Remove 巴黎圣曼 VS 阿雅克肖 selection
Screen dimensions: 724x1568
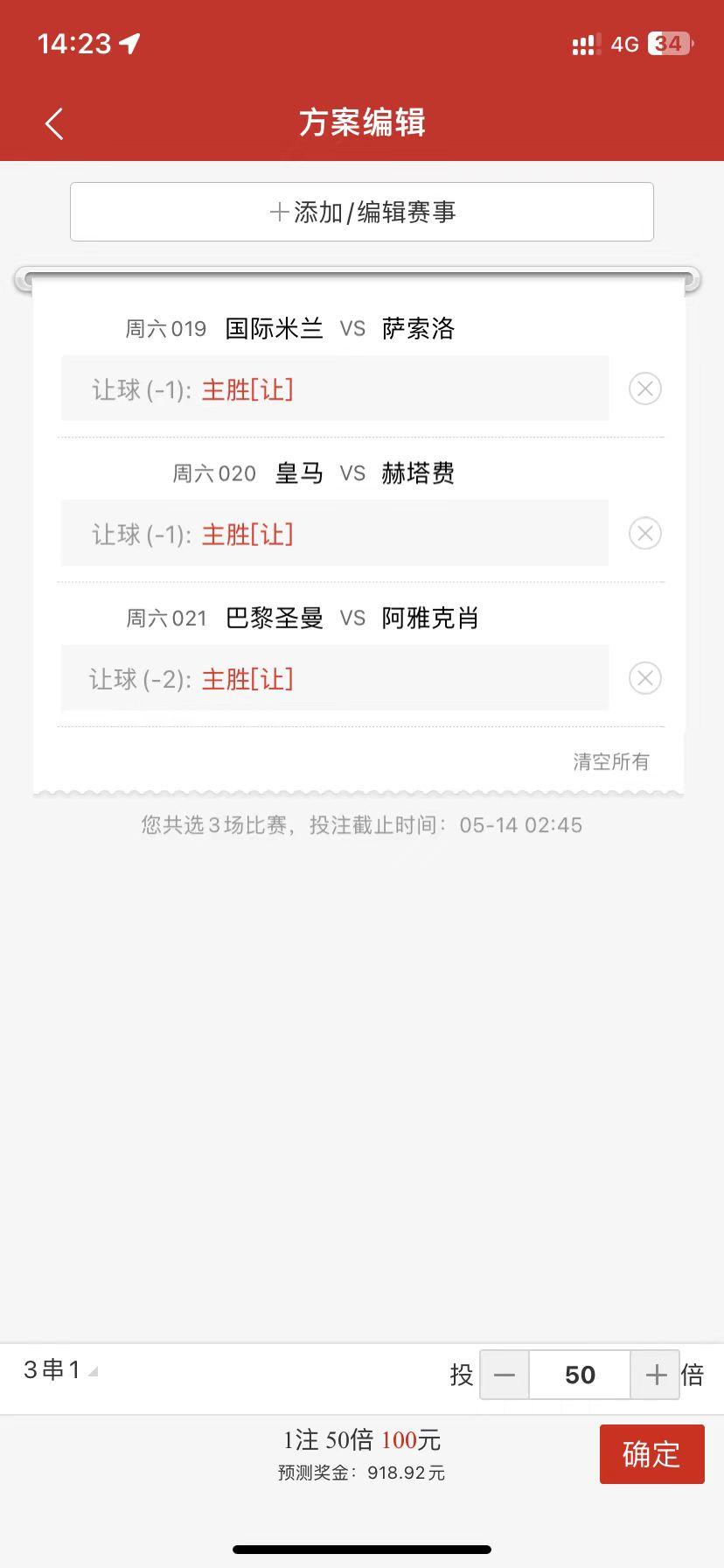pyautogui.click(x=644, y=678)
